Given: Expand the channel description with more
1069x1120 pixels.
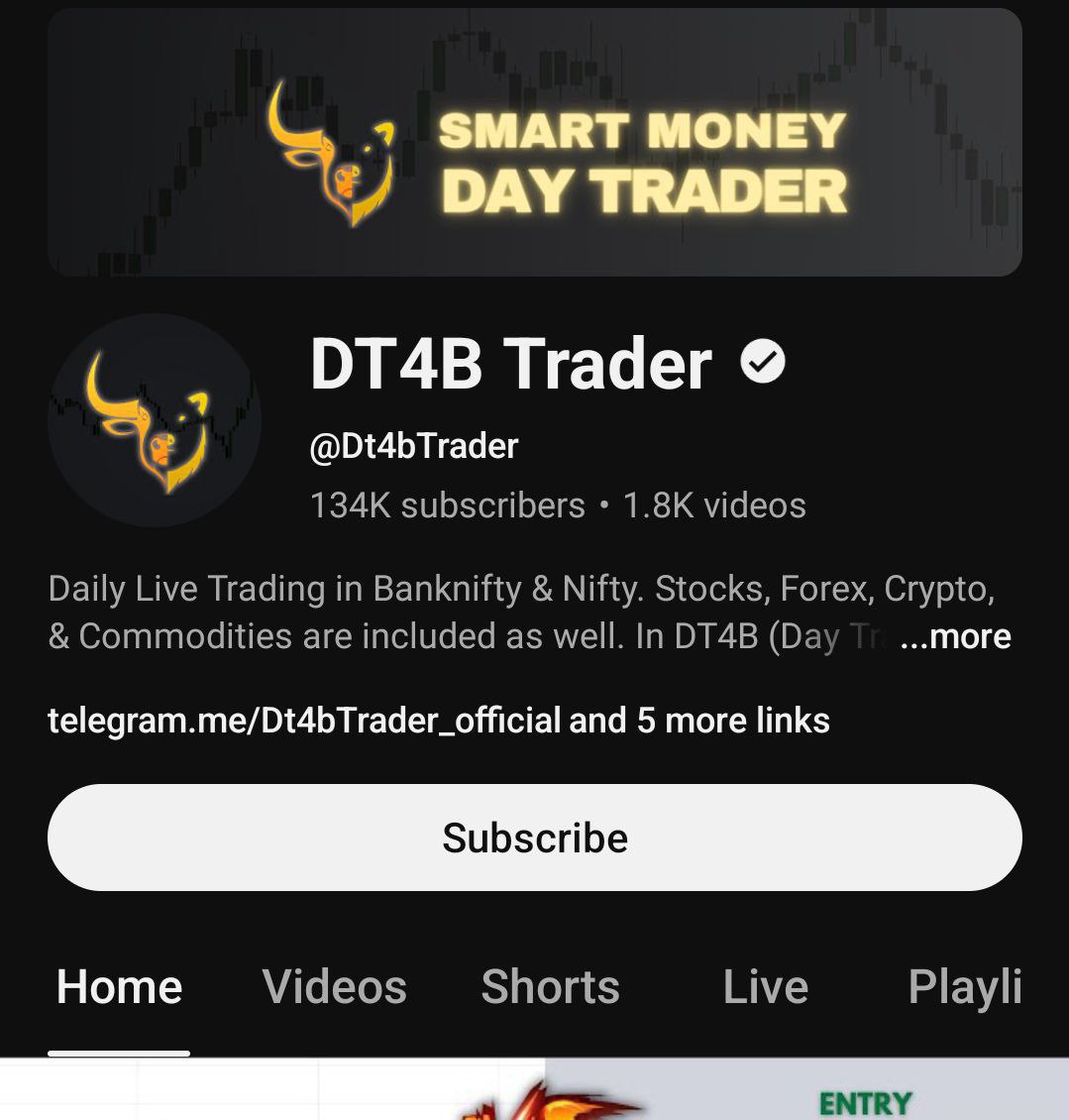Looking at the screenshot, I should [x=956, y=636].
